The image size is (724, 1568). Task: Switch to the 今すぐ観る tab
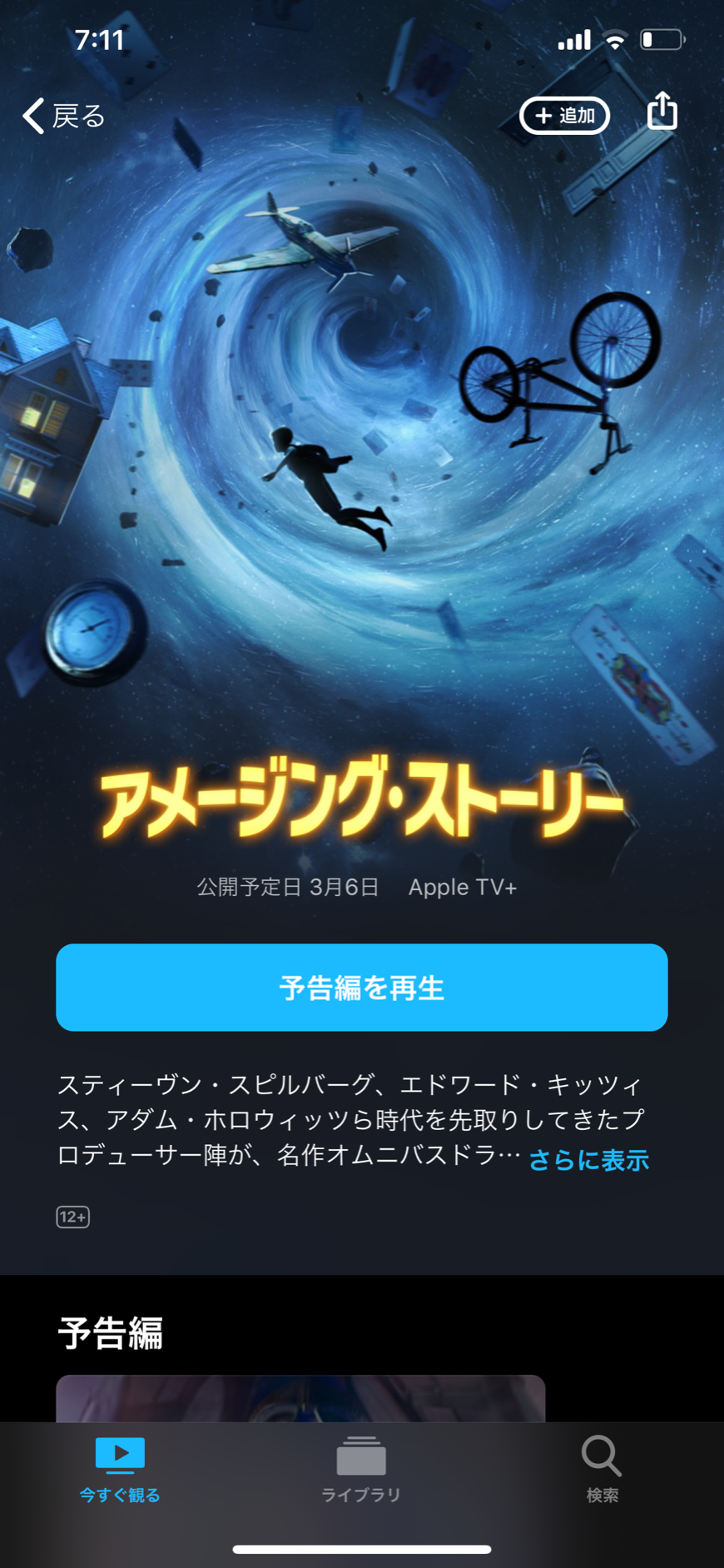[120, 1471]
